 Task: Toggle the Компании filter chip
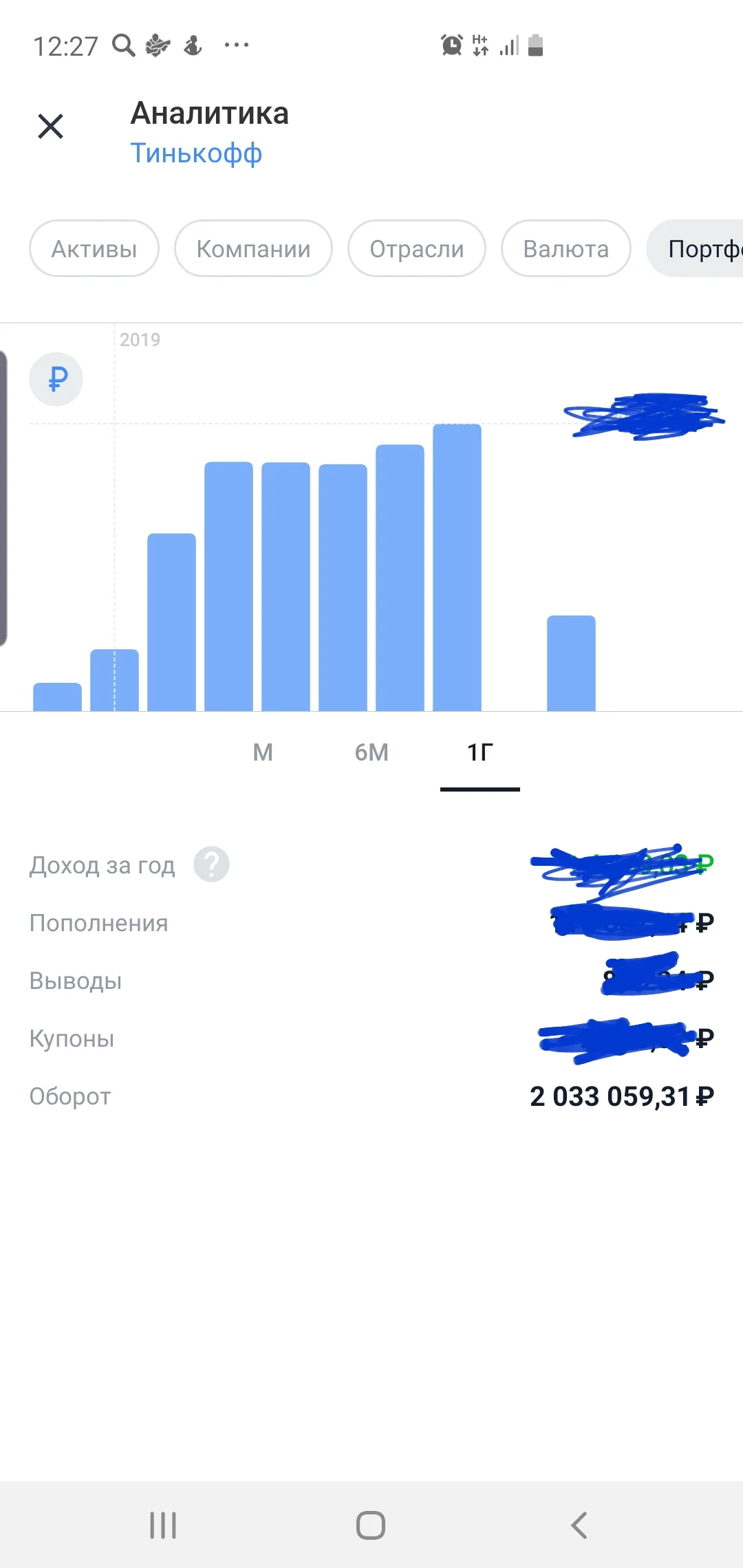[253, 249]
